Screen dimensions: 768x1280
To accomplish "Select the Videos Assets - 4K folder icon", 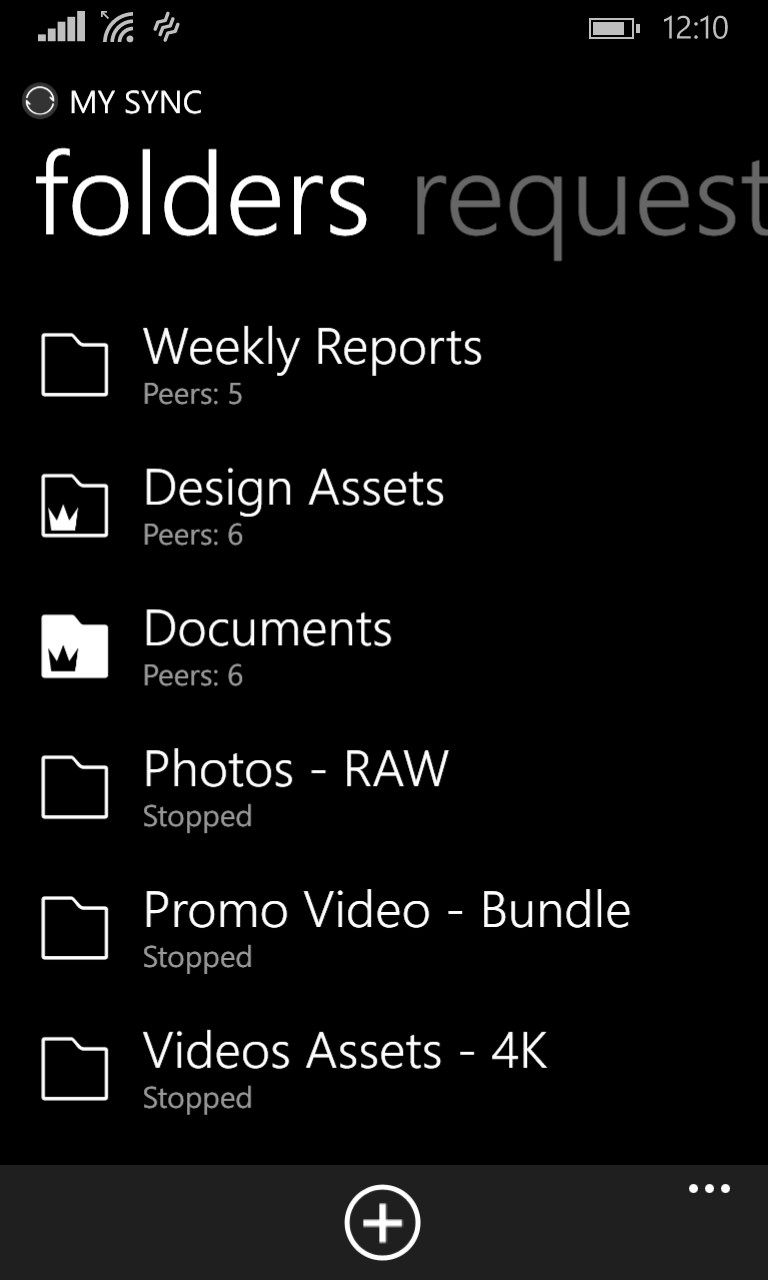I will [74, 1068].
